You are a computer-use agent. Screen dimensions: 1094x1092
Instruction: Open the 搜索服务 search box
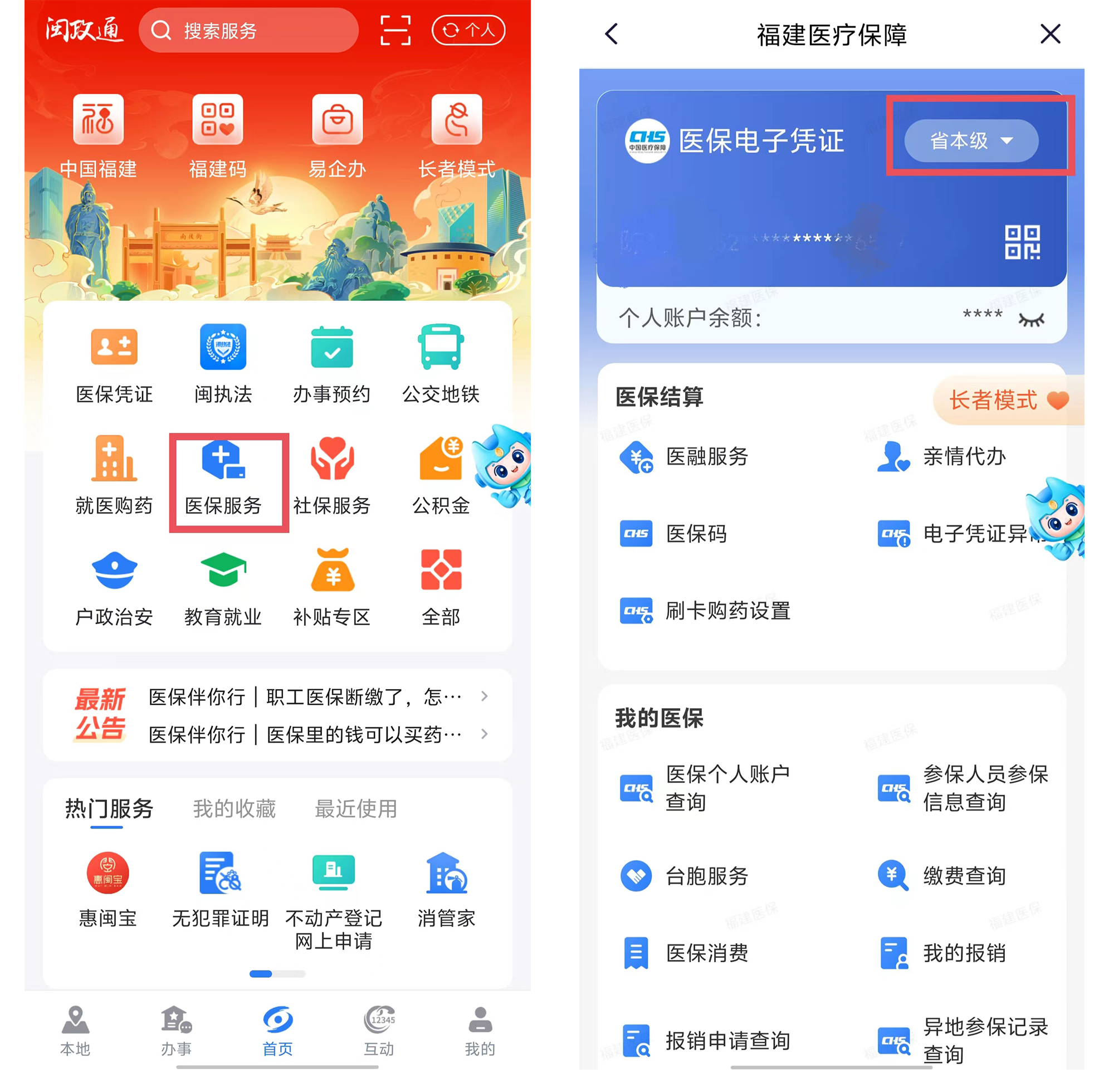248,31
